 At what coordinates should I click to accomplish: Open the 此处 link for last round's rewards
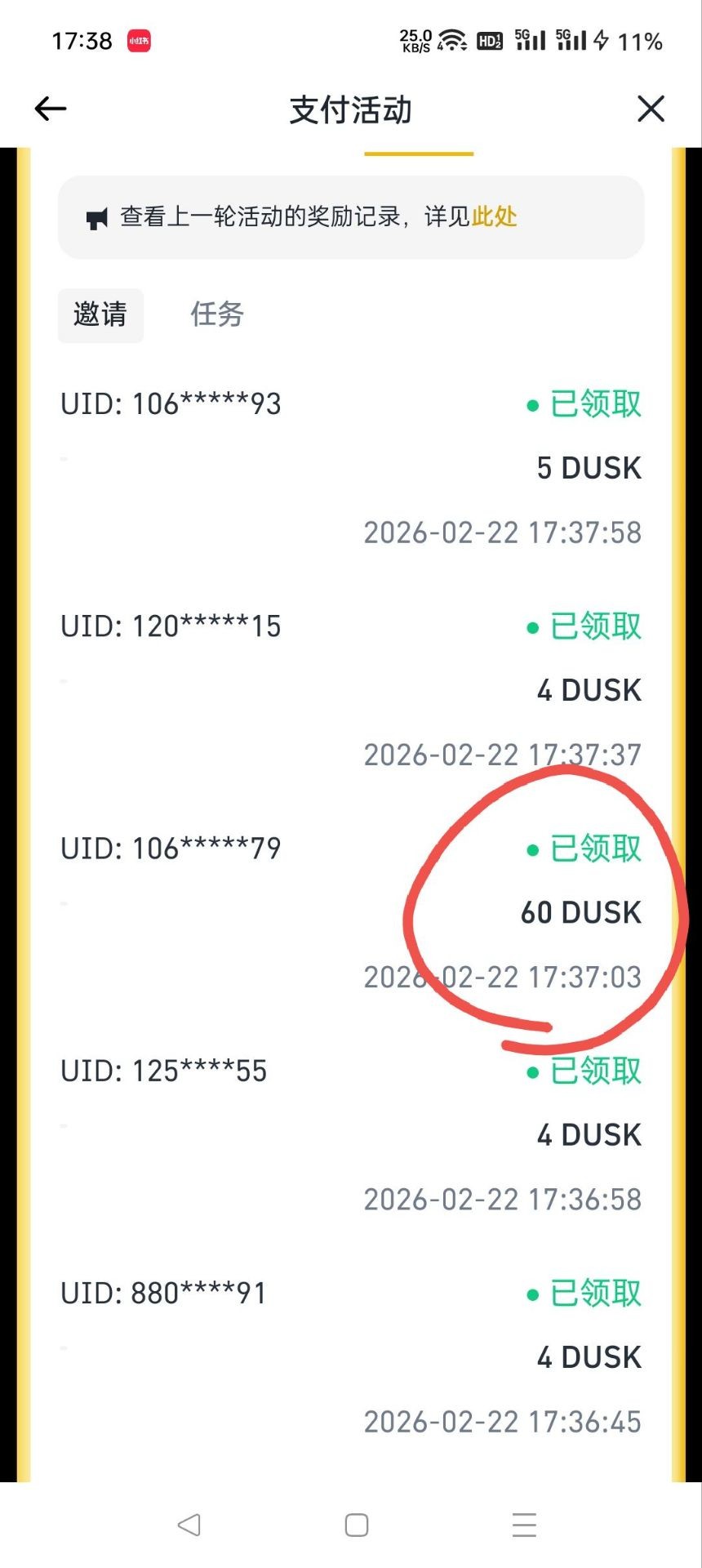[494, 216]
